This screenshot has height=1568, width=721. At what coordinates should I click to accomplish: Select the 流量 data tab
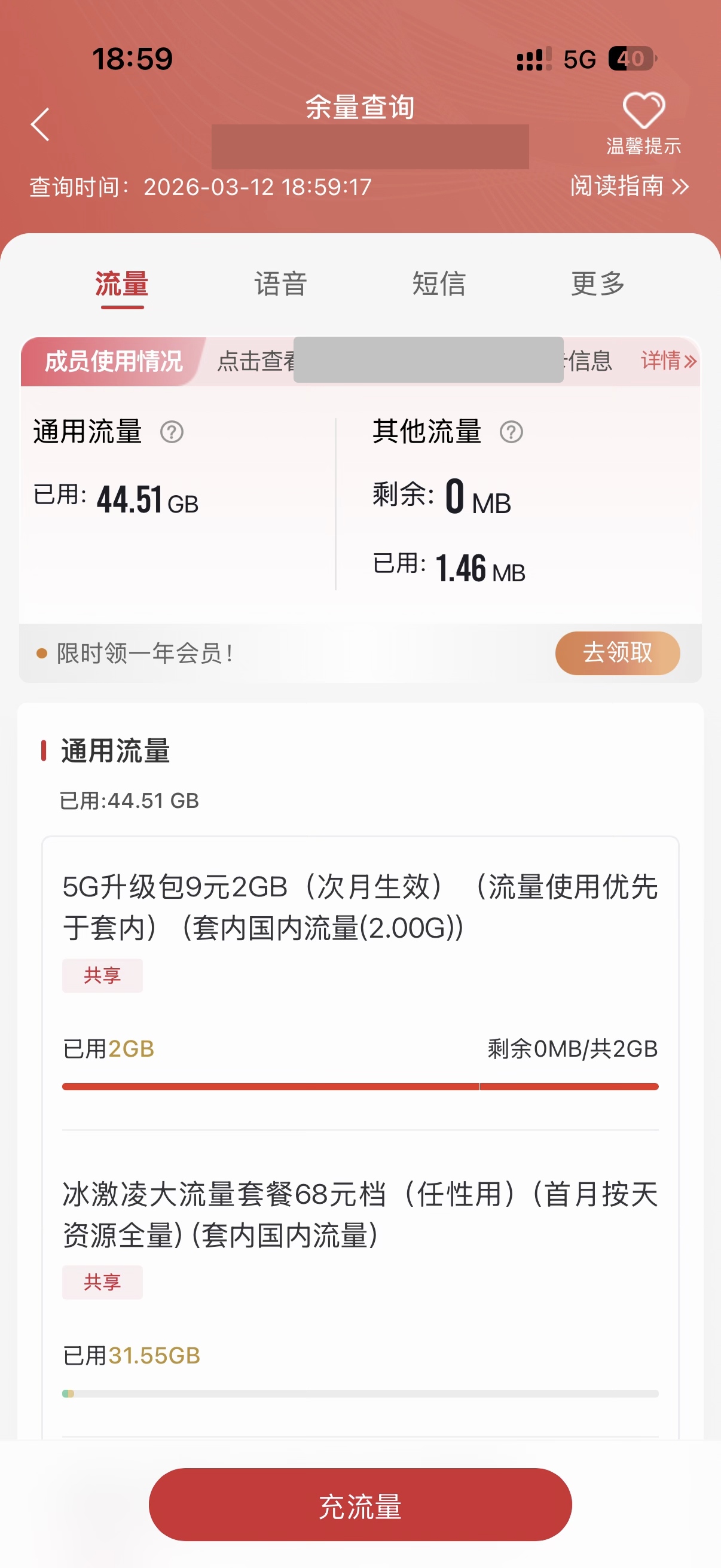(x=122, y=283)
